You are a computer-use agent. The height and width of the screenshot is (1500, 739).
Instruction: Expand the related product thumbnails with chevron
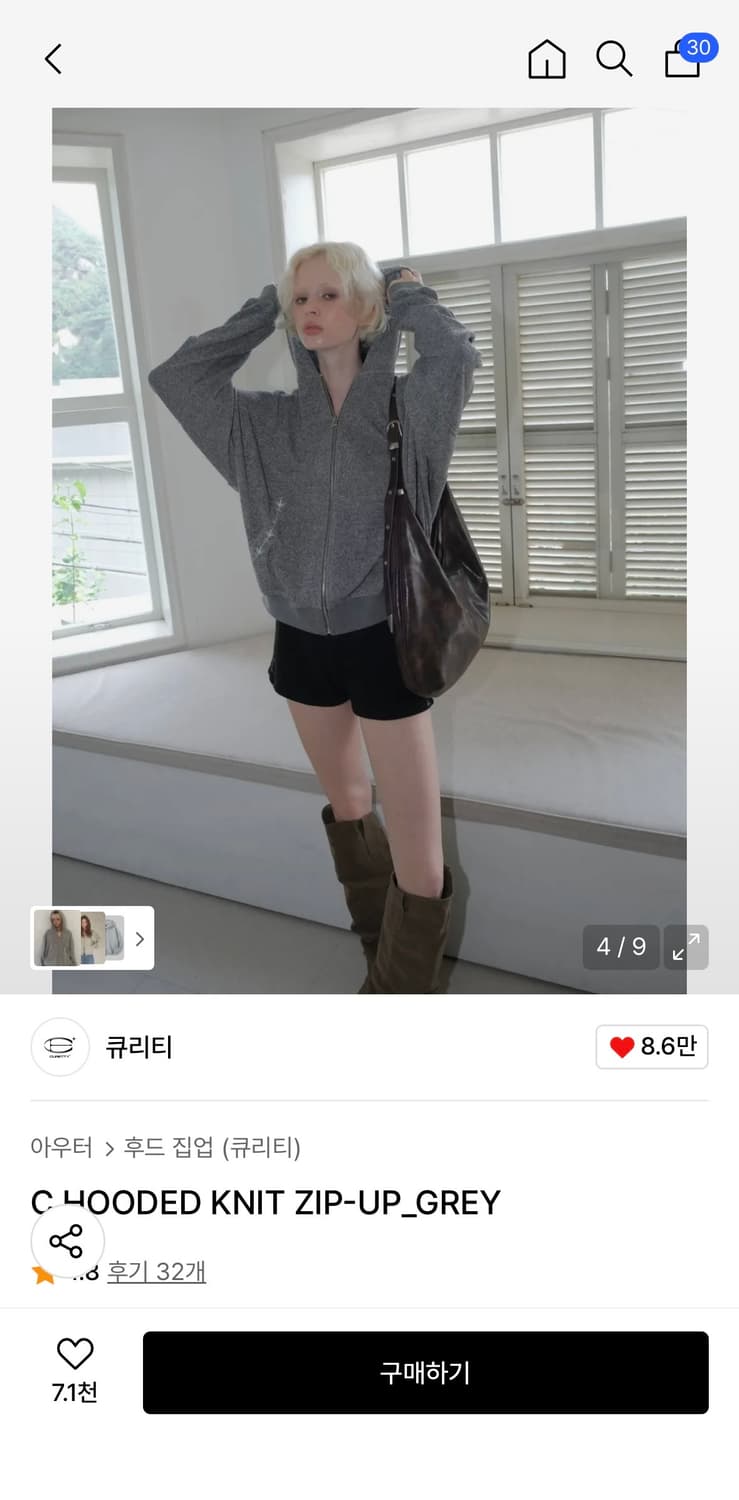coord(140,938)
